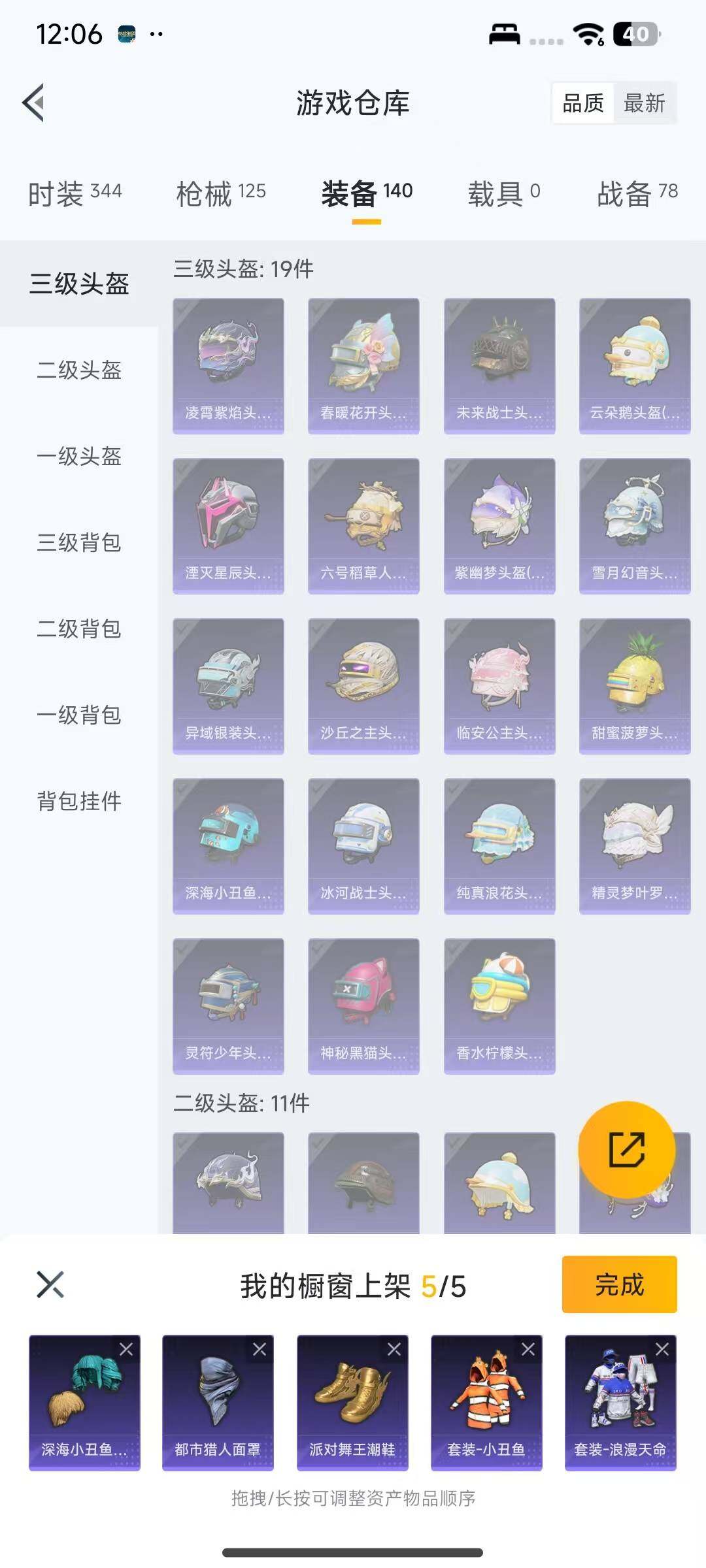Image resolution: width=706 pixels, height=1568 pixels.
Task: Remove 都市猎人面罩 from the showcase
Action: click(260, 1349)
